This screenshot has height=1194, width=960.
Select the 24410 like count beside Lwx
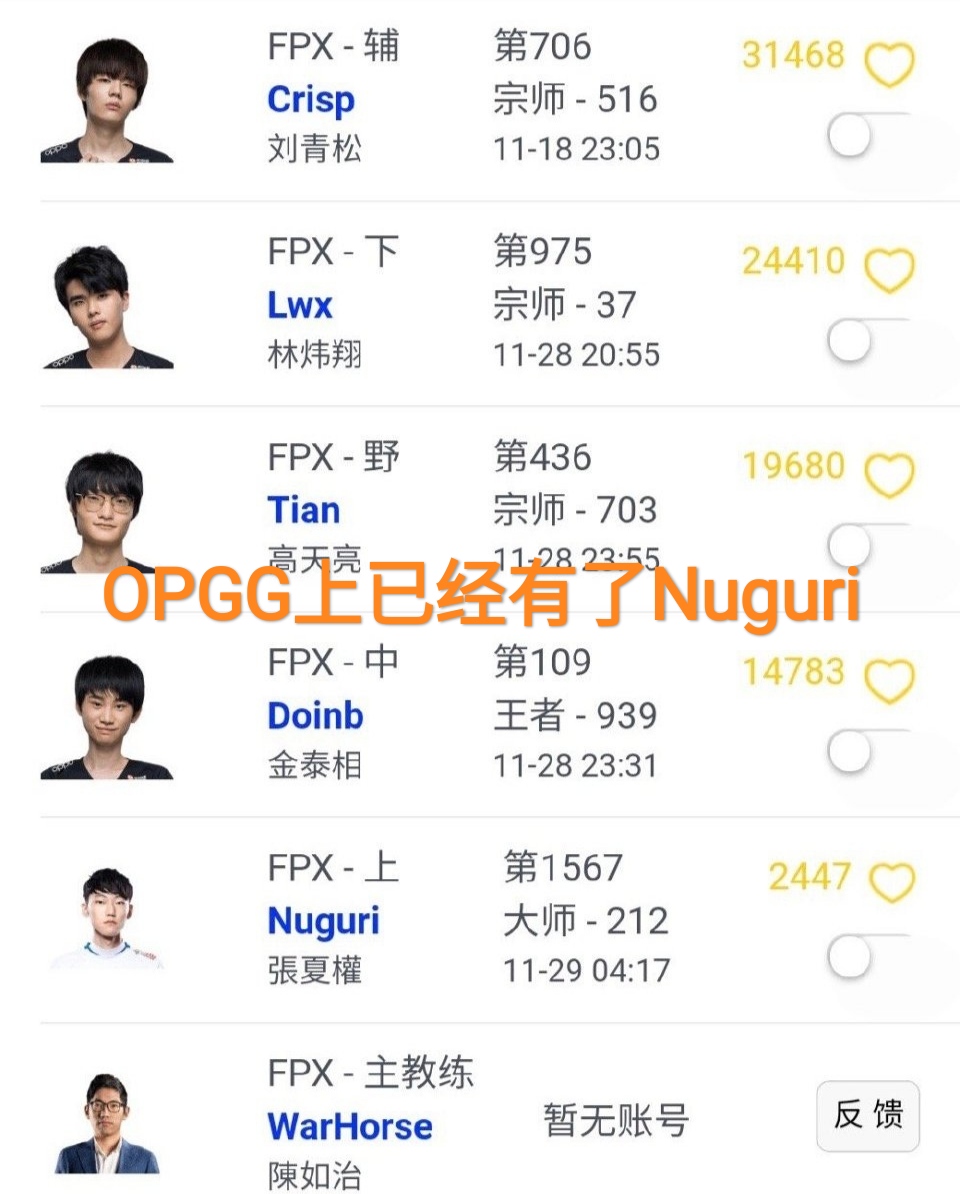[793, 261]
